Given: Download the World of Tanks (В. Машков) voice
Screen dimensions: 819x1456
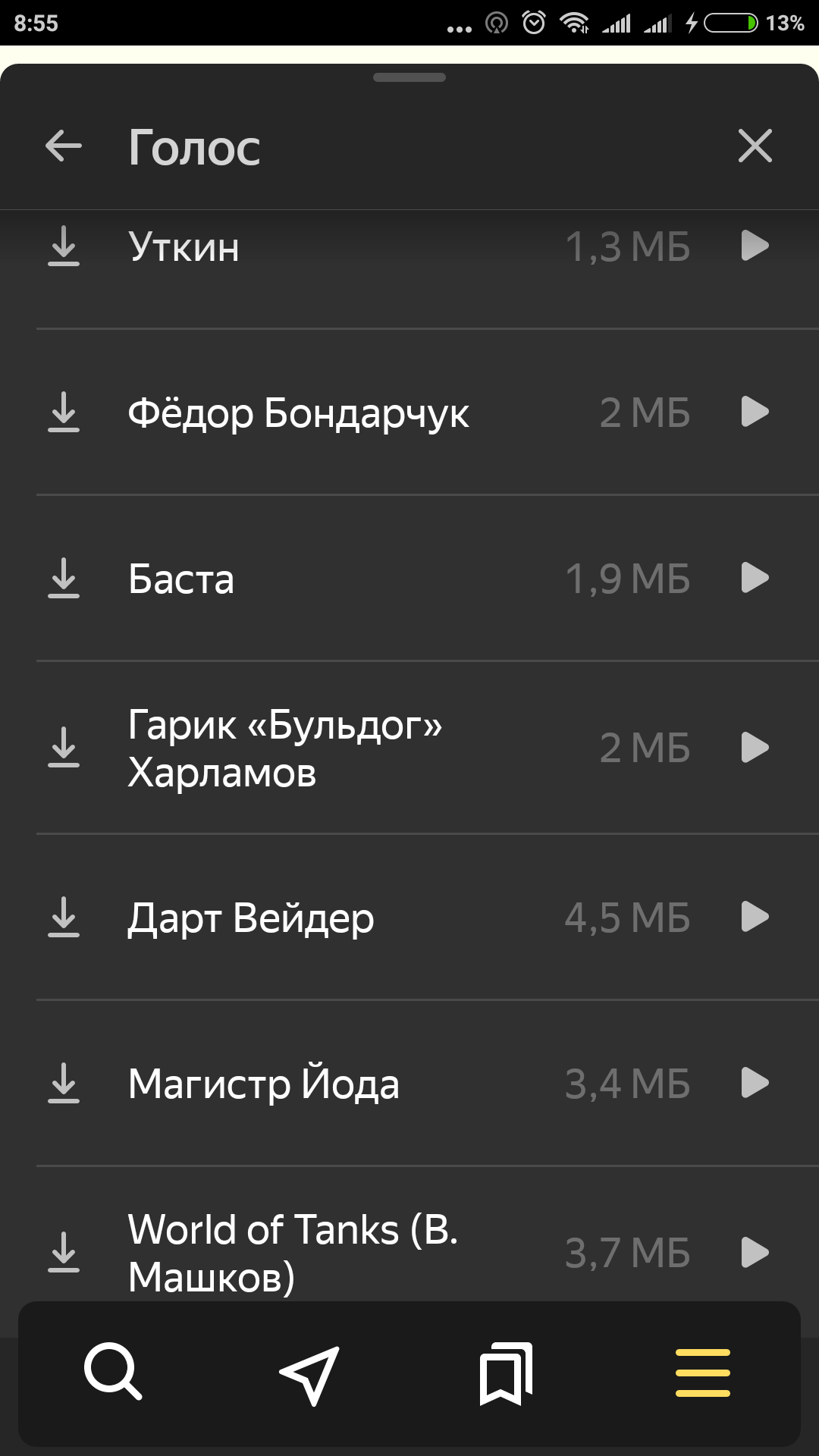Looking at the screenshot, I should click(x=64, y=1252).
